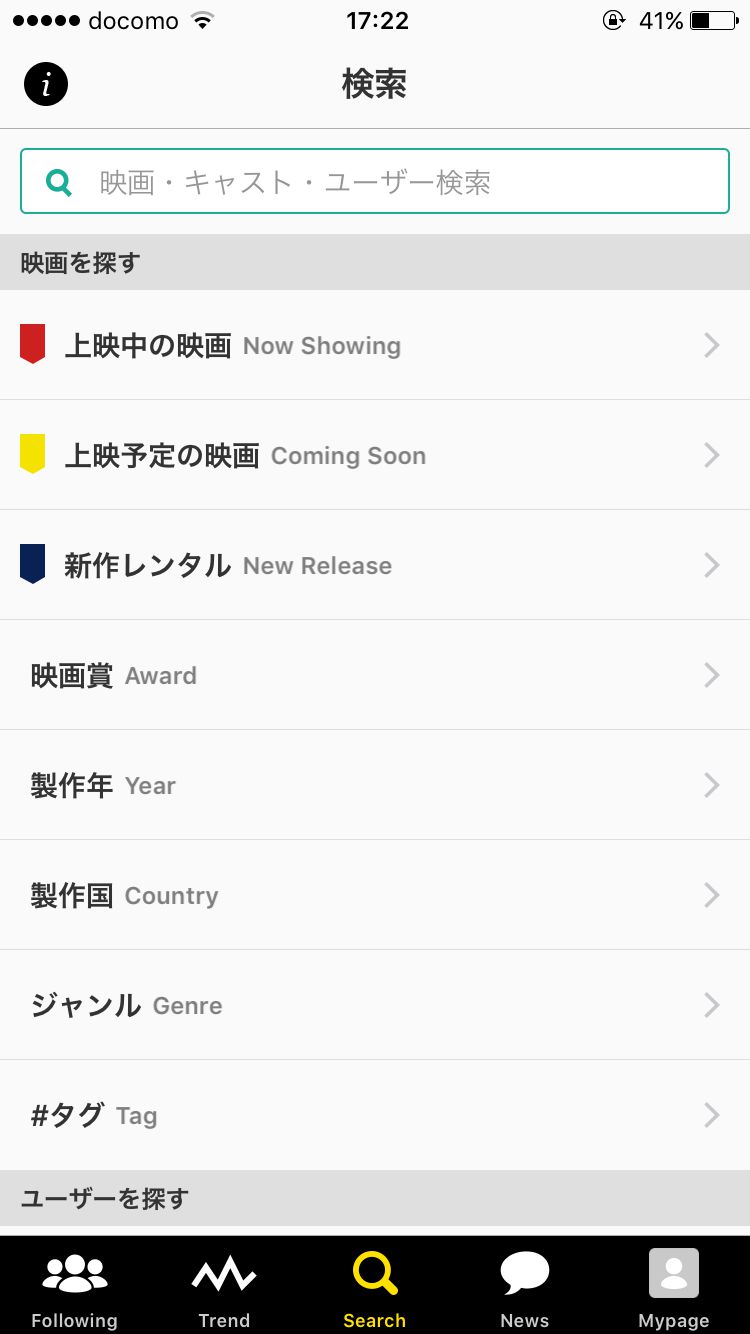Open the Mypage tab
This screenshot has height=1334, width=750.
point(674,1286)
